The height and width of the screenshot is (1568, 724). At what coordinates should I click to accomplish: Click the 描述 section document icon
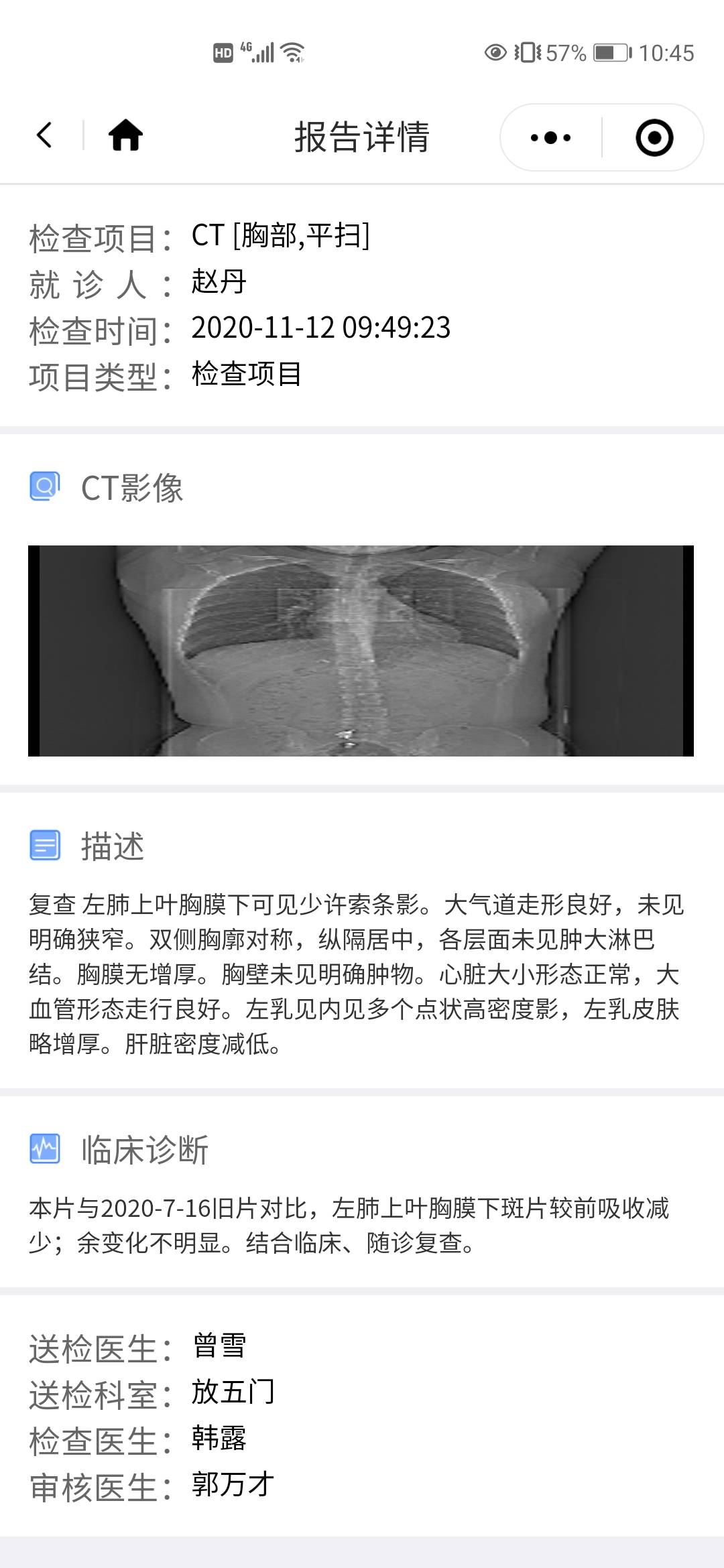[45, 847]
